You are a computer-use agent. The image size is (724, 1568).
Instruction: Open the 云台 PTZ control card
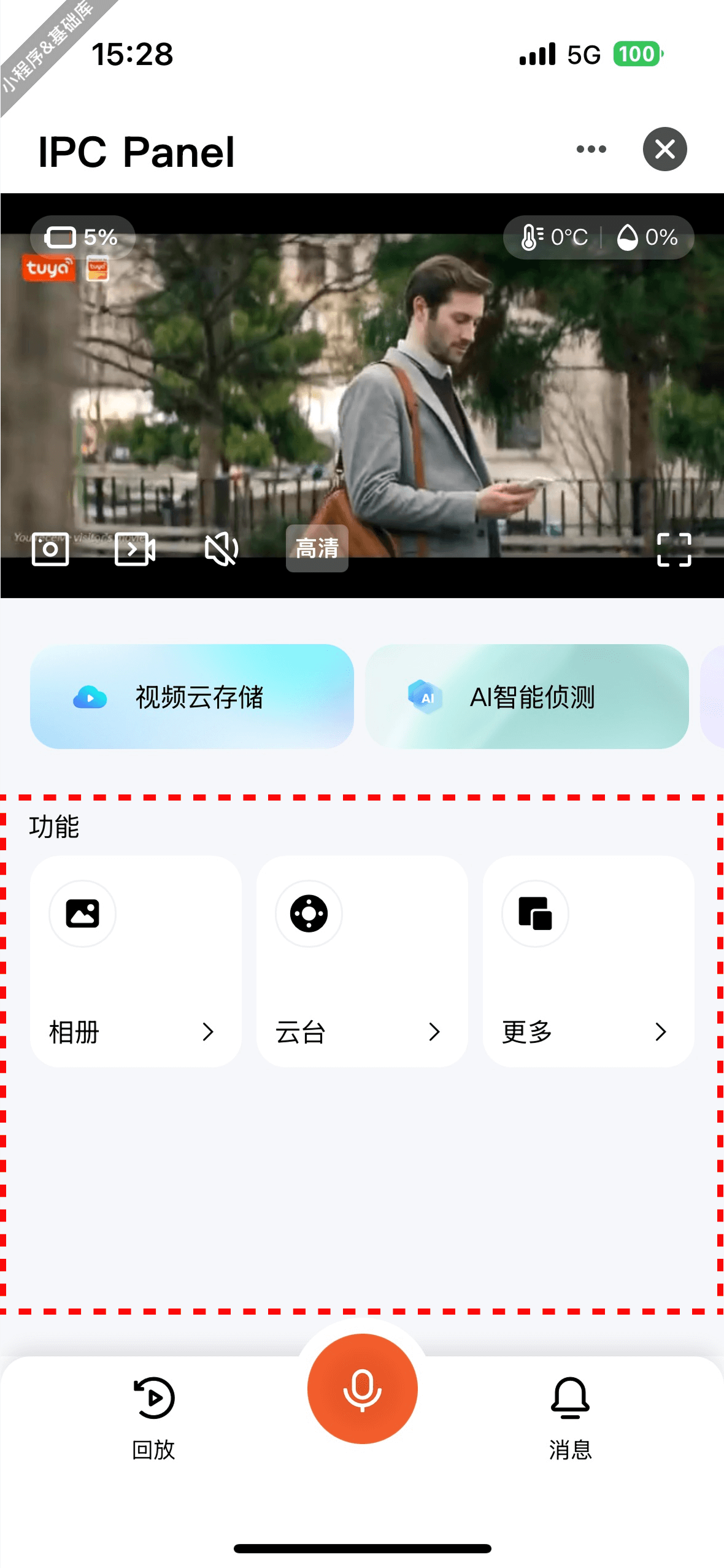362,961
